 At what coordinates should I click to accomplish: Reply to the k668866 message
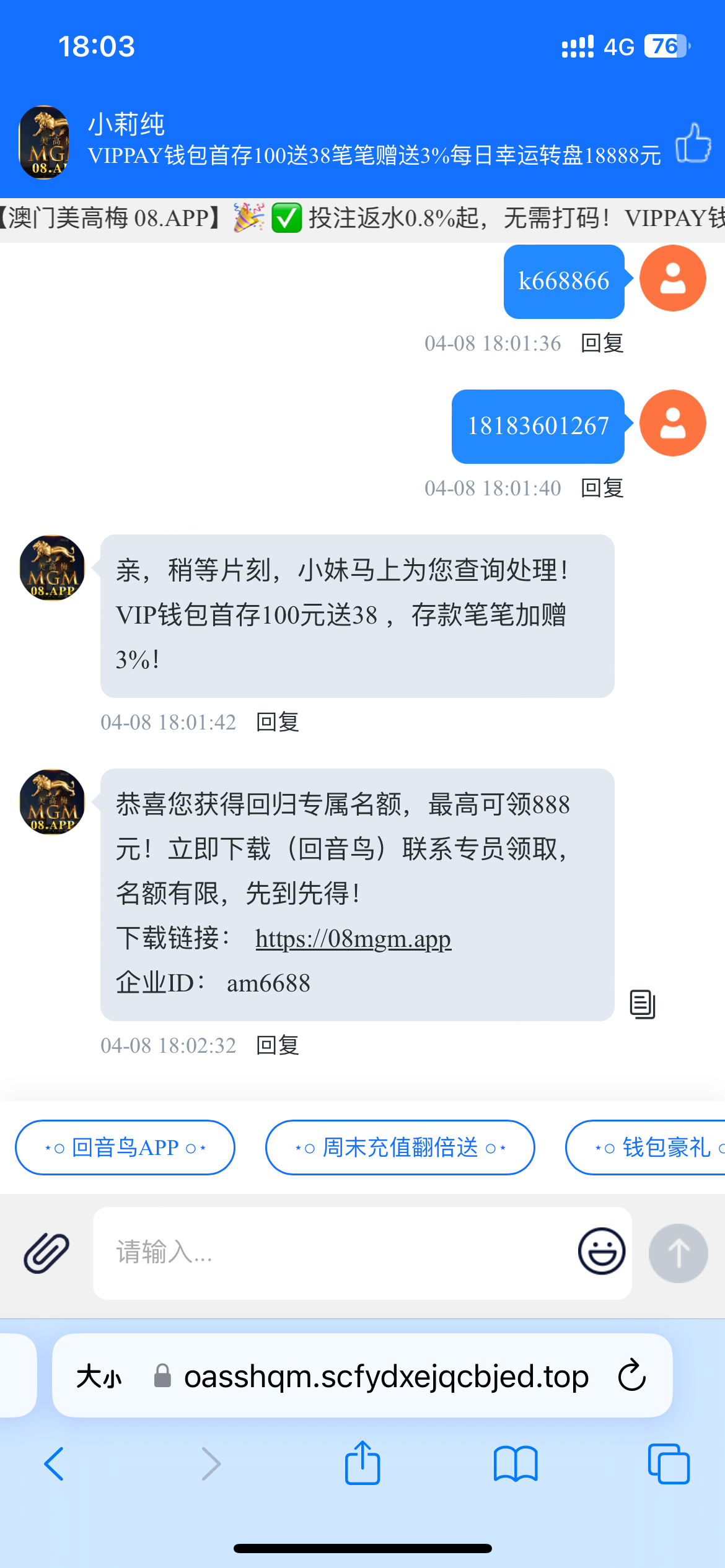(602, 343)
